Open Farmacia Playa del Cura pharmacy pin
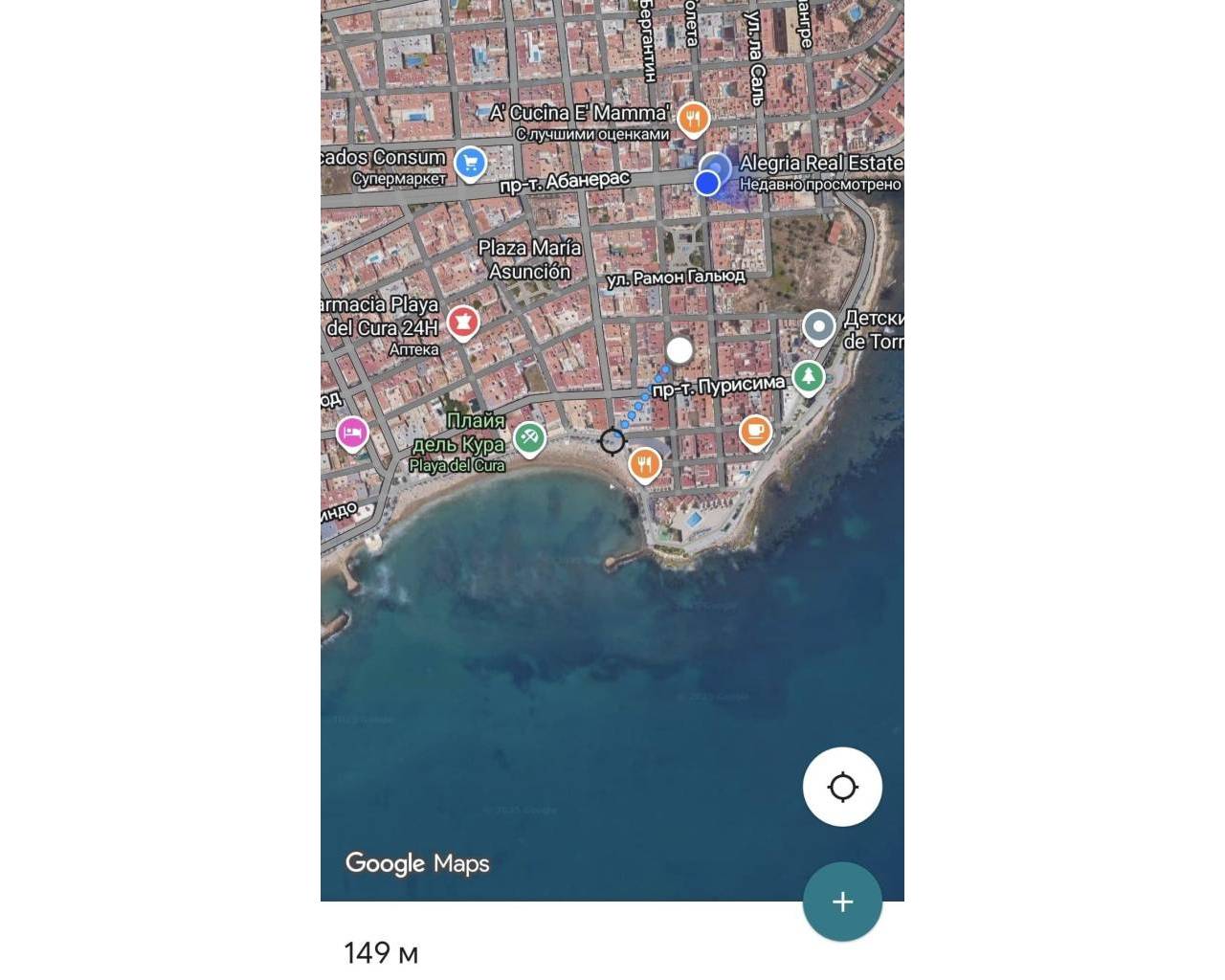 (x=463, y=323)
